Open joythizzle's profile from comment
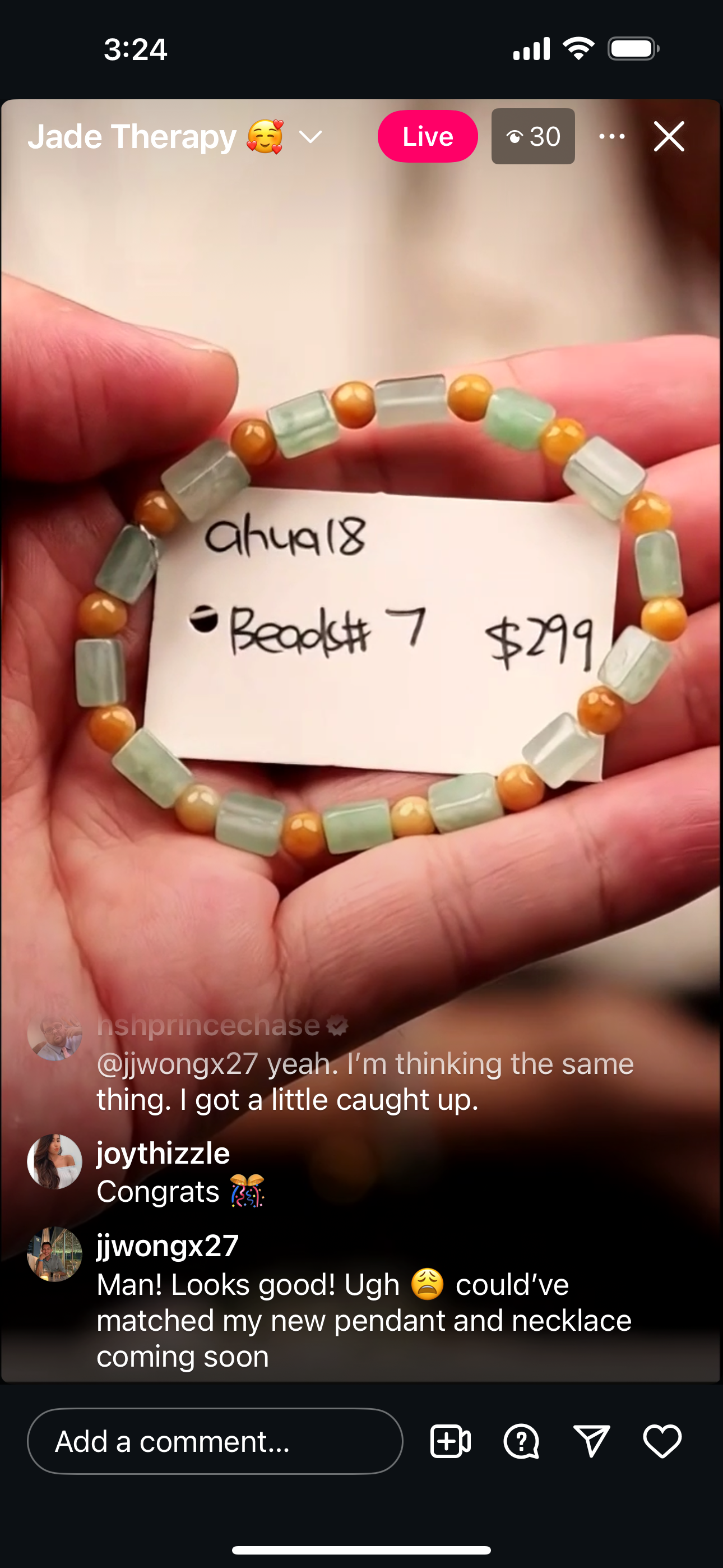The width and height of the screenshot is (723, 1568). 163,1154
